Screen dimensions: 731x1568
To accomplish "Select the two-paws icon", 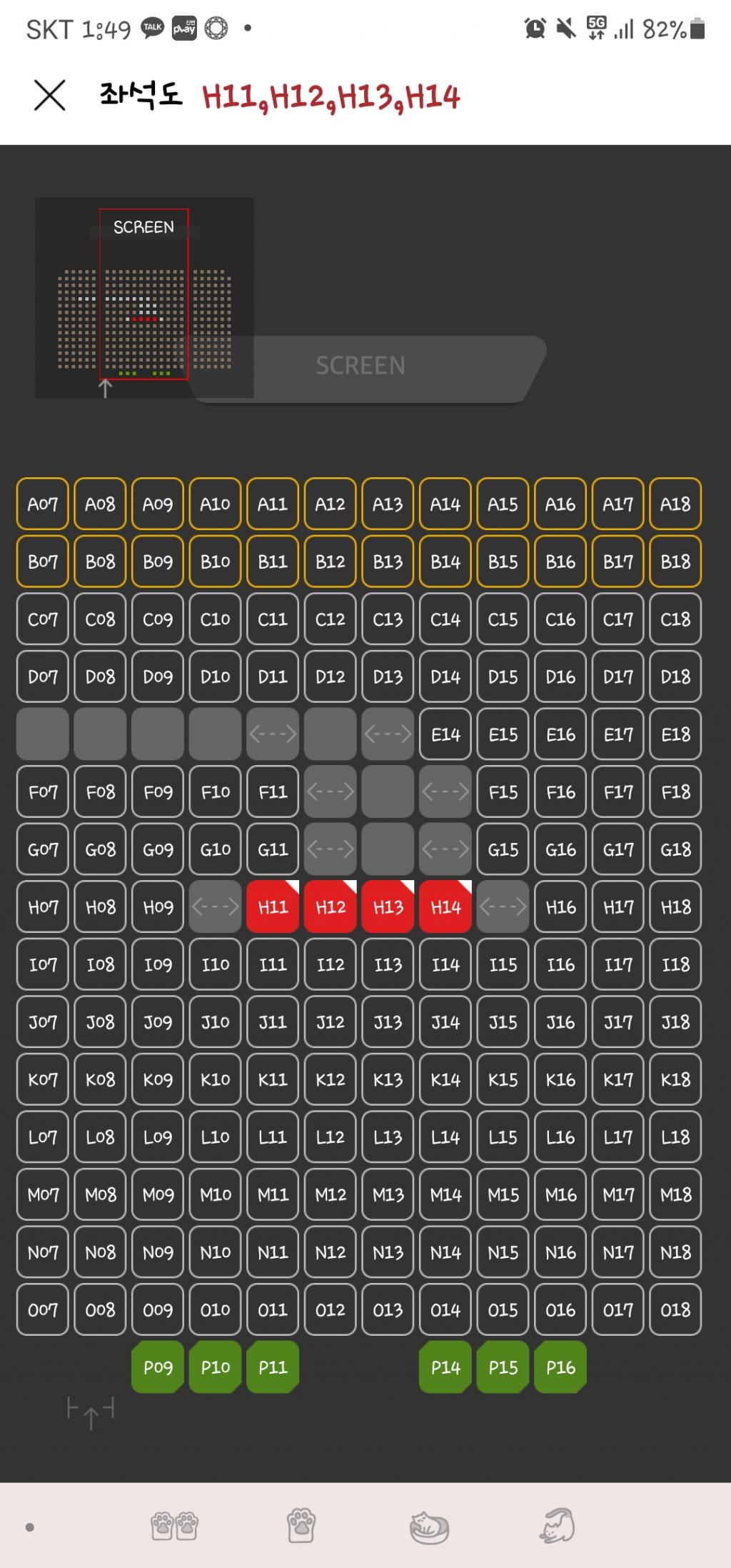I will click(174, 1526).
